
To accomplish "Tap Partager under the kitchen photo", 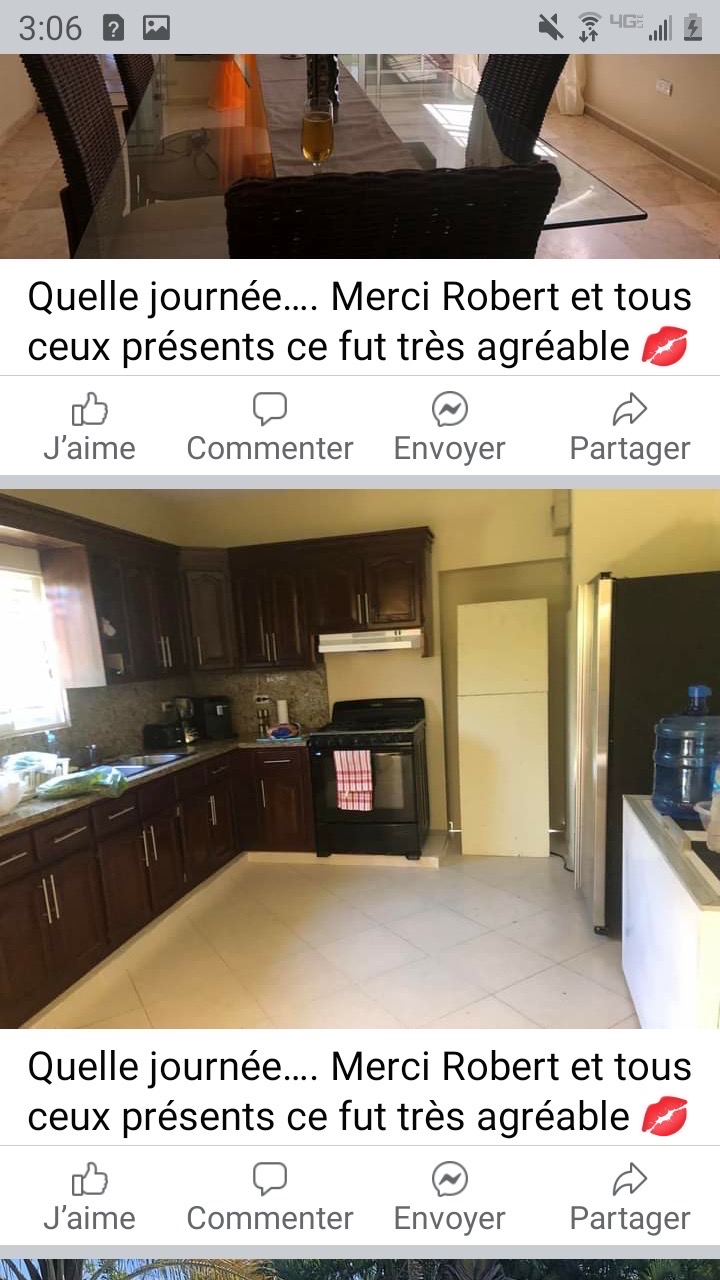I will pos(629,1197).
